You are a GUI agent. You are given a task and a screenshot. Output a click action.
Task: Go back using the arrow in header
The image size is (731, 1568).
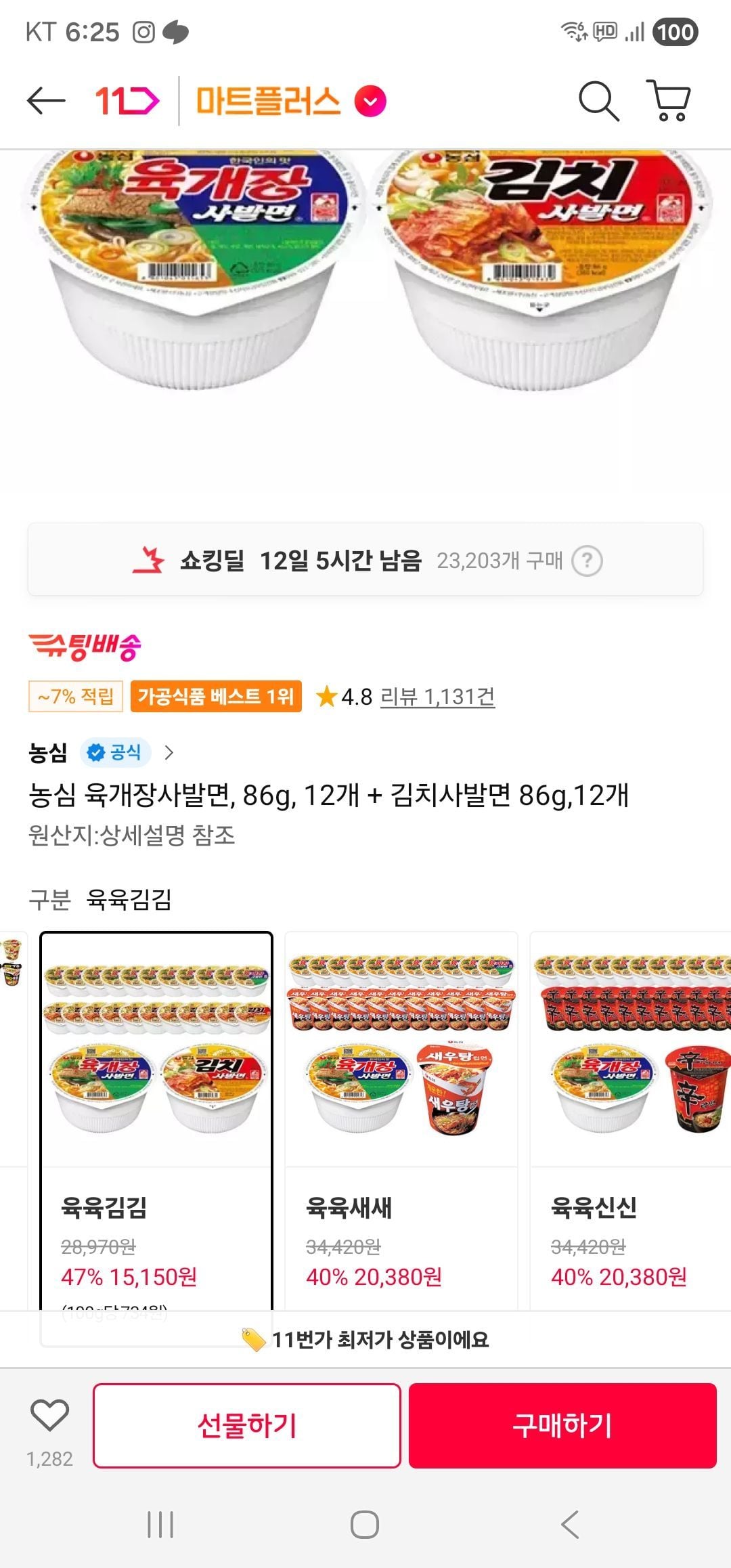pos(46,102)
